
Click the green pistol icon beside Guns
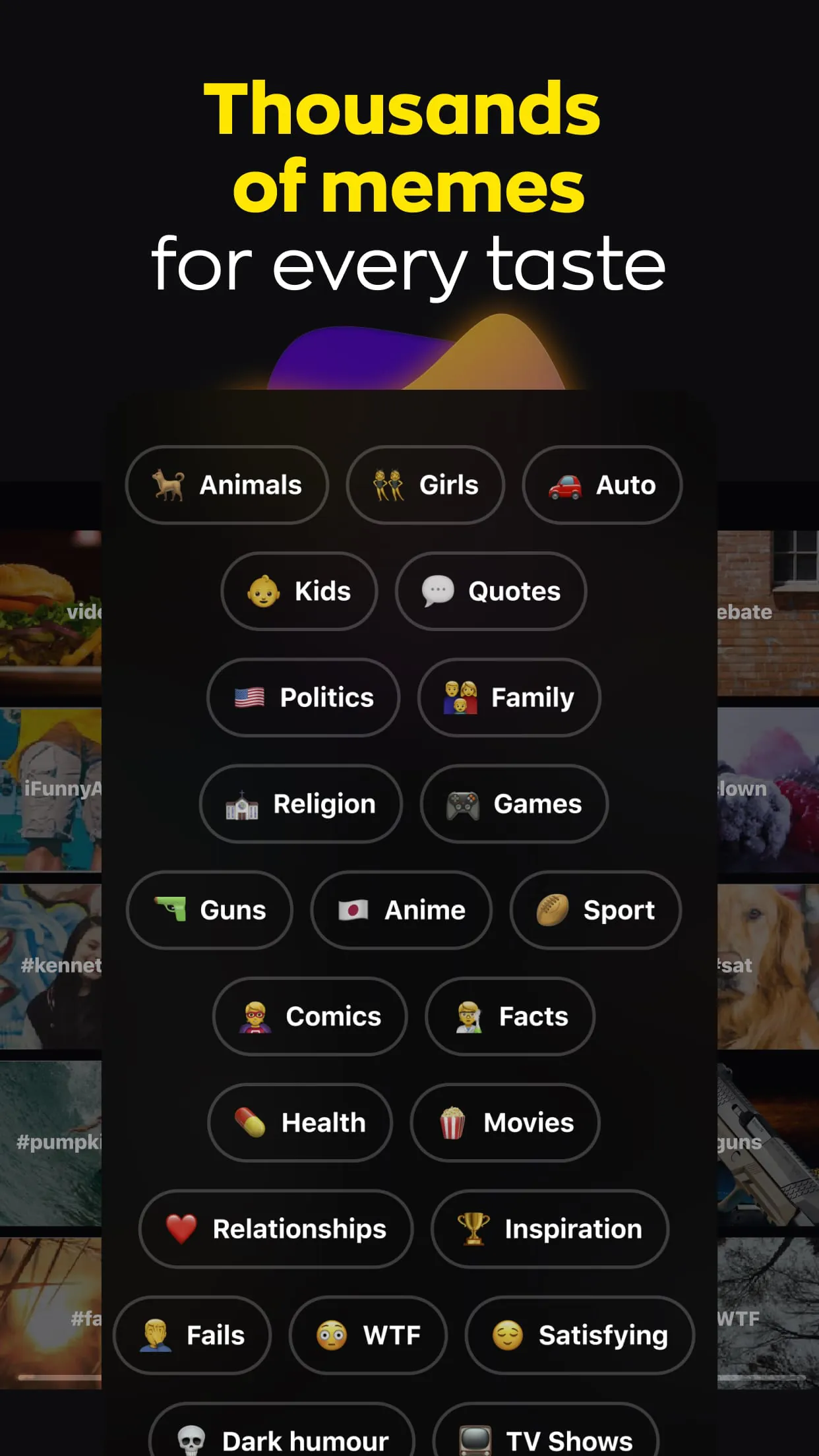point(170,910)
